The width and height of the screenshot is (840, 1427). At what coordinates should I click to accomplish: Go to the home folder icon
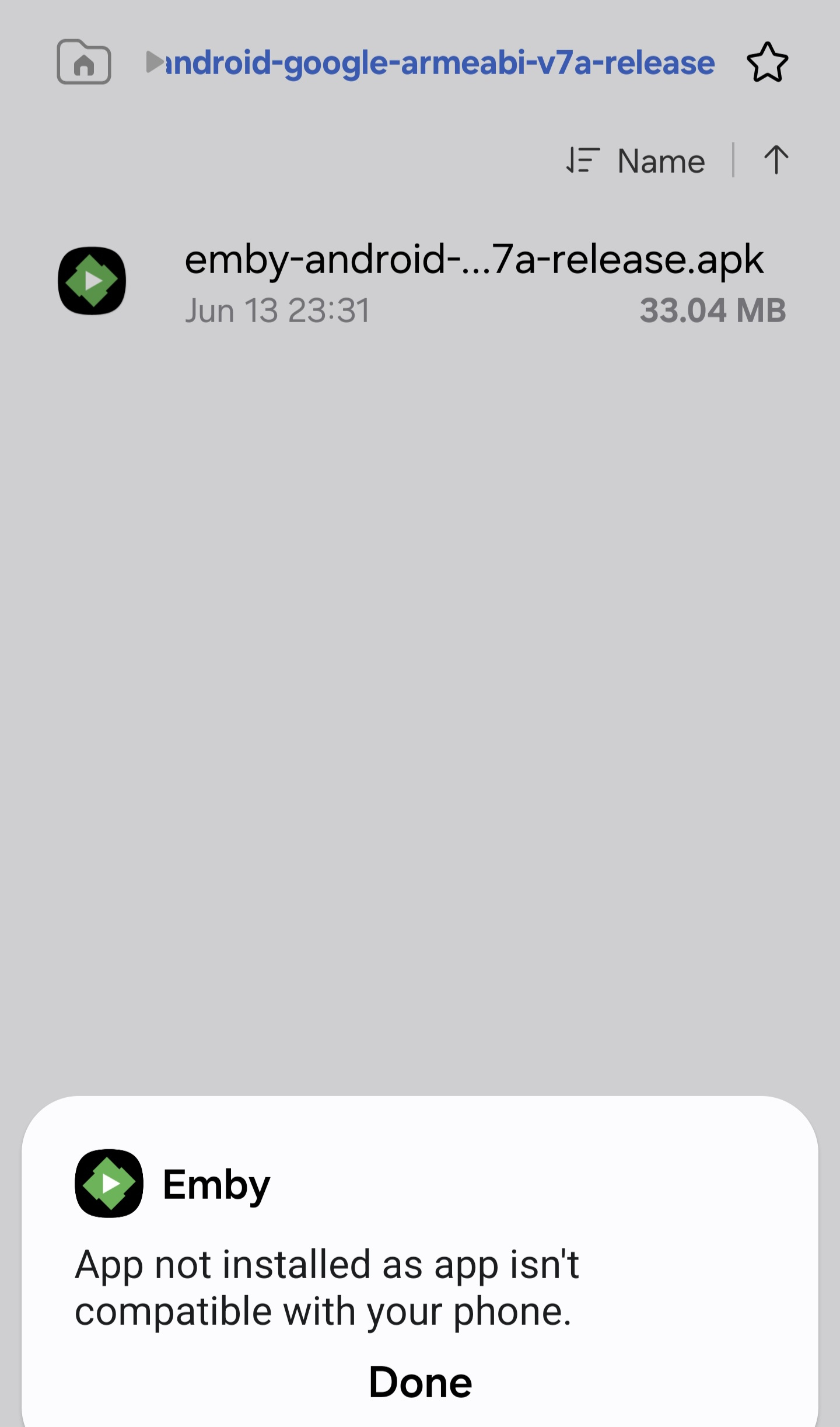84,62
